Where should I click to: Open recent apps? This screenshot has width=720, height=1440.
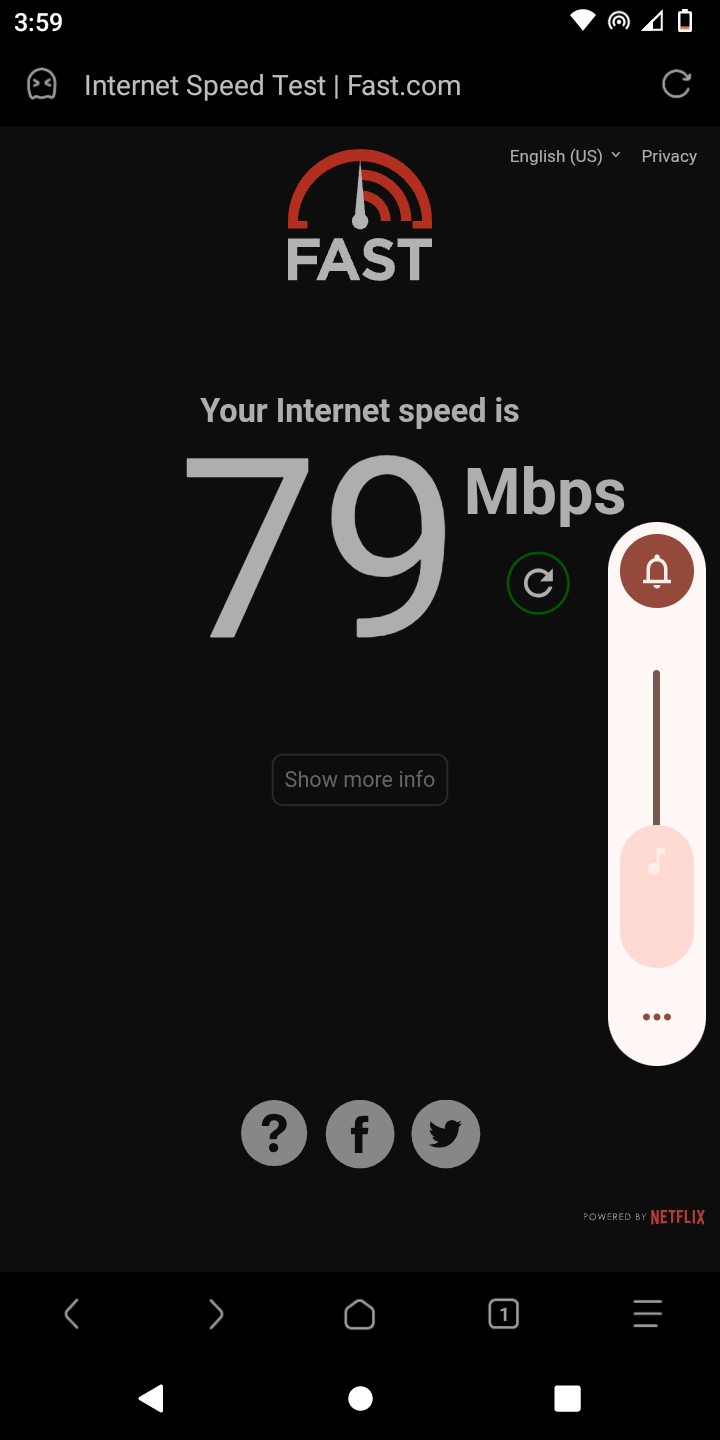pyautogui.click(x=567, y=1398)
